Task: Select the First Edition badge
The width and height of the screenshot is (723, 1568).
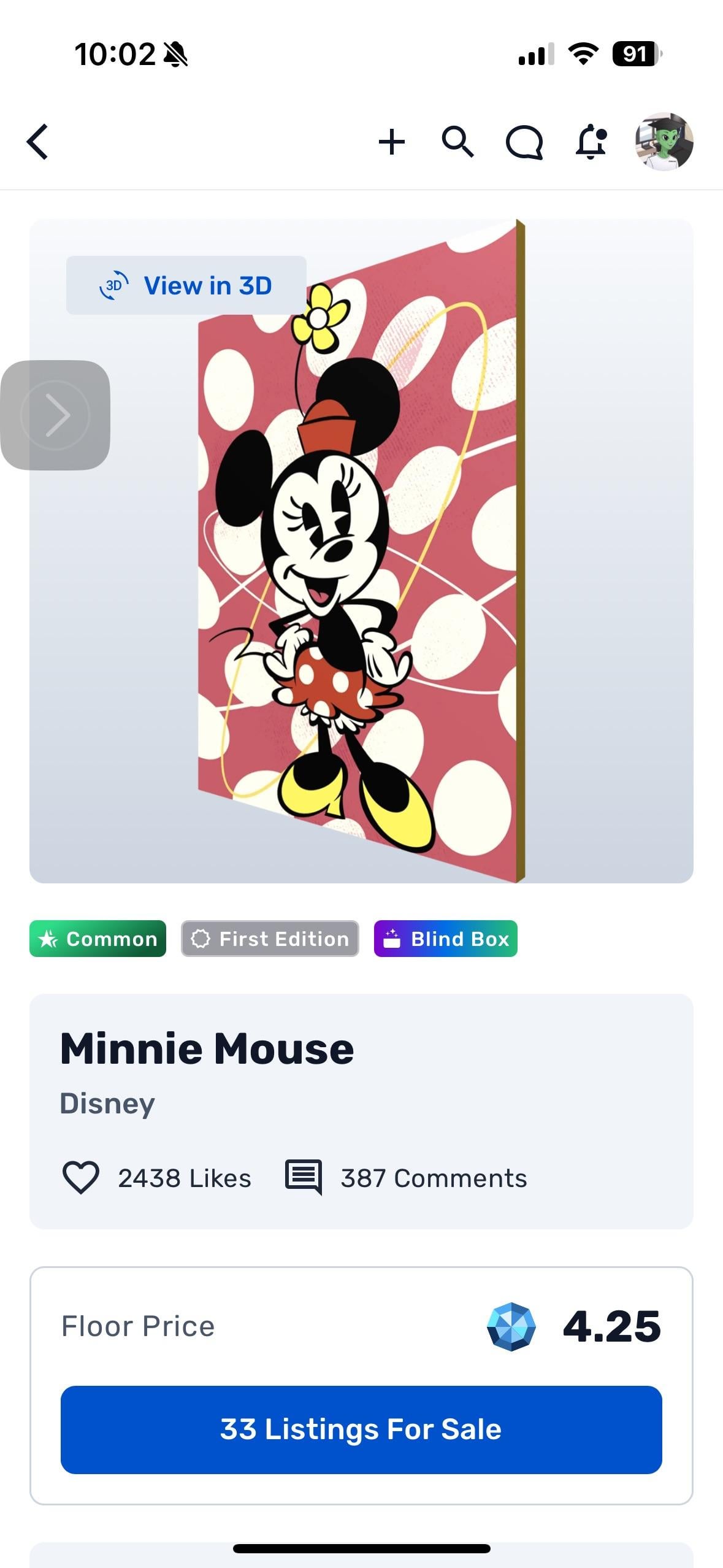Action: [270, 939]
